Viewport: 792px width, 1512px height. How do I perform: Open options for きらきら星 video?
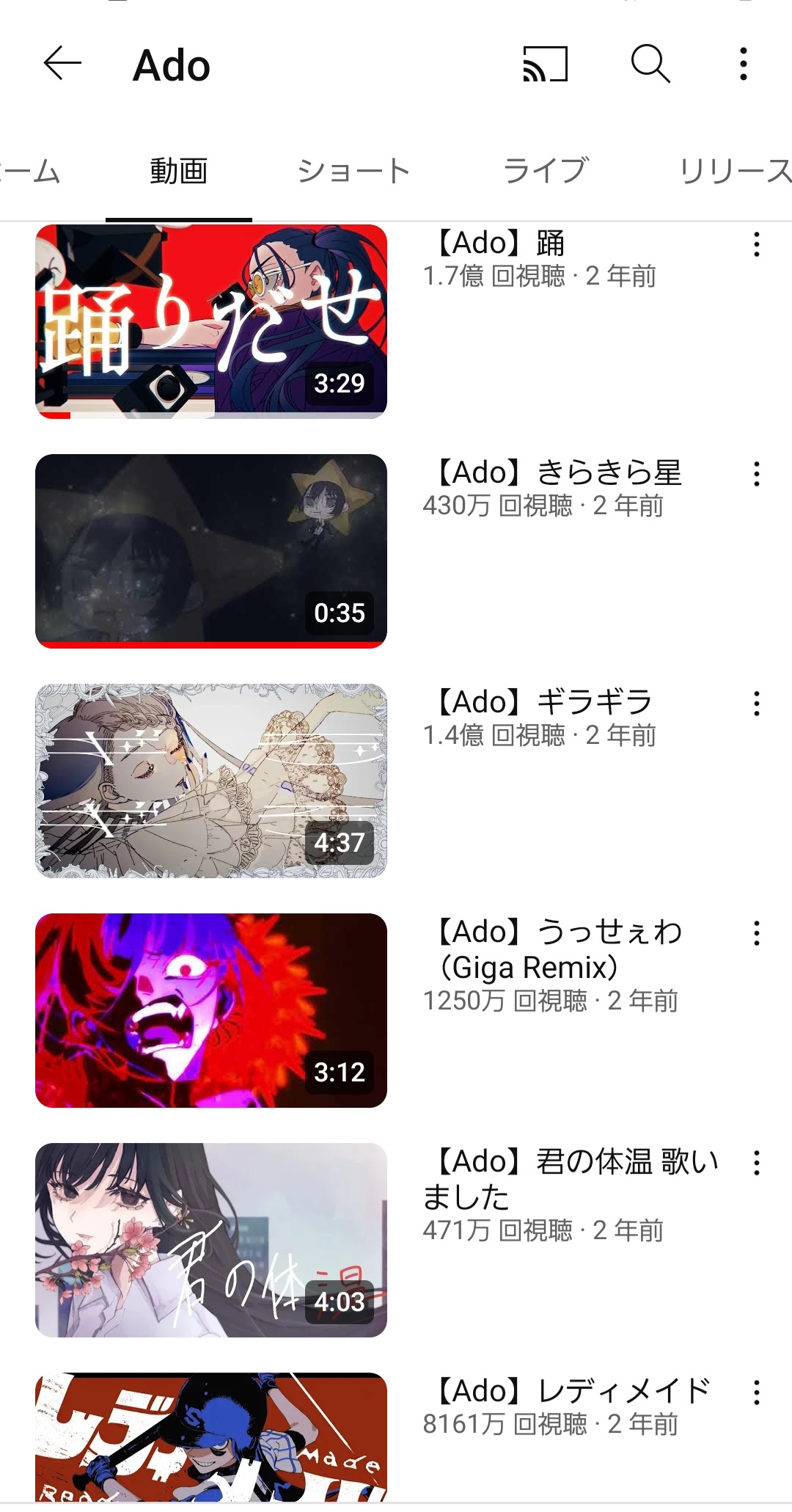(x=757, y=474)
